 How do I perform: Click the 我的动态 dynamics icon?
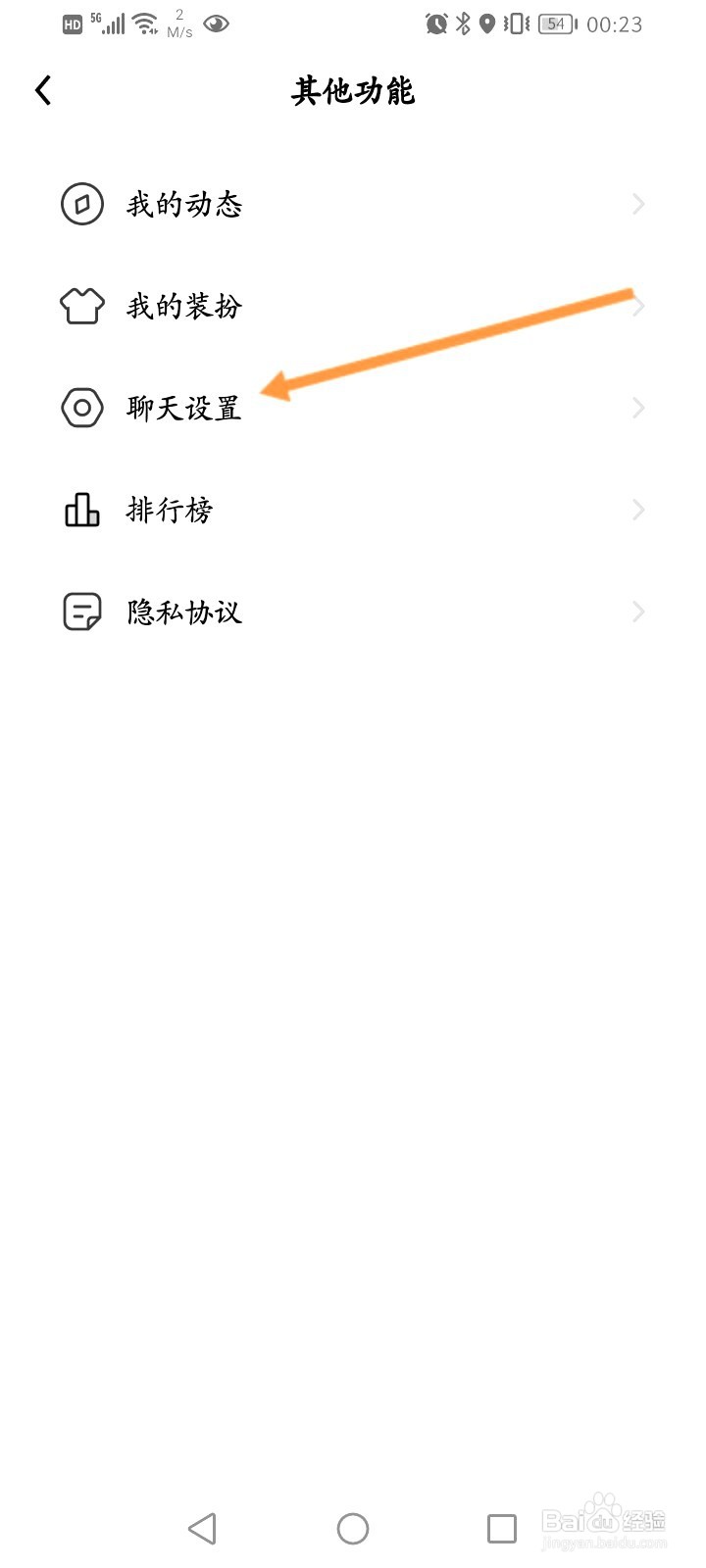(82, 205)
